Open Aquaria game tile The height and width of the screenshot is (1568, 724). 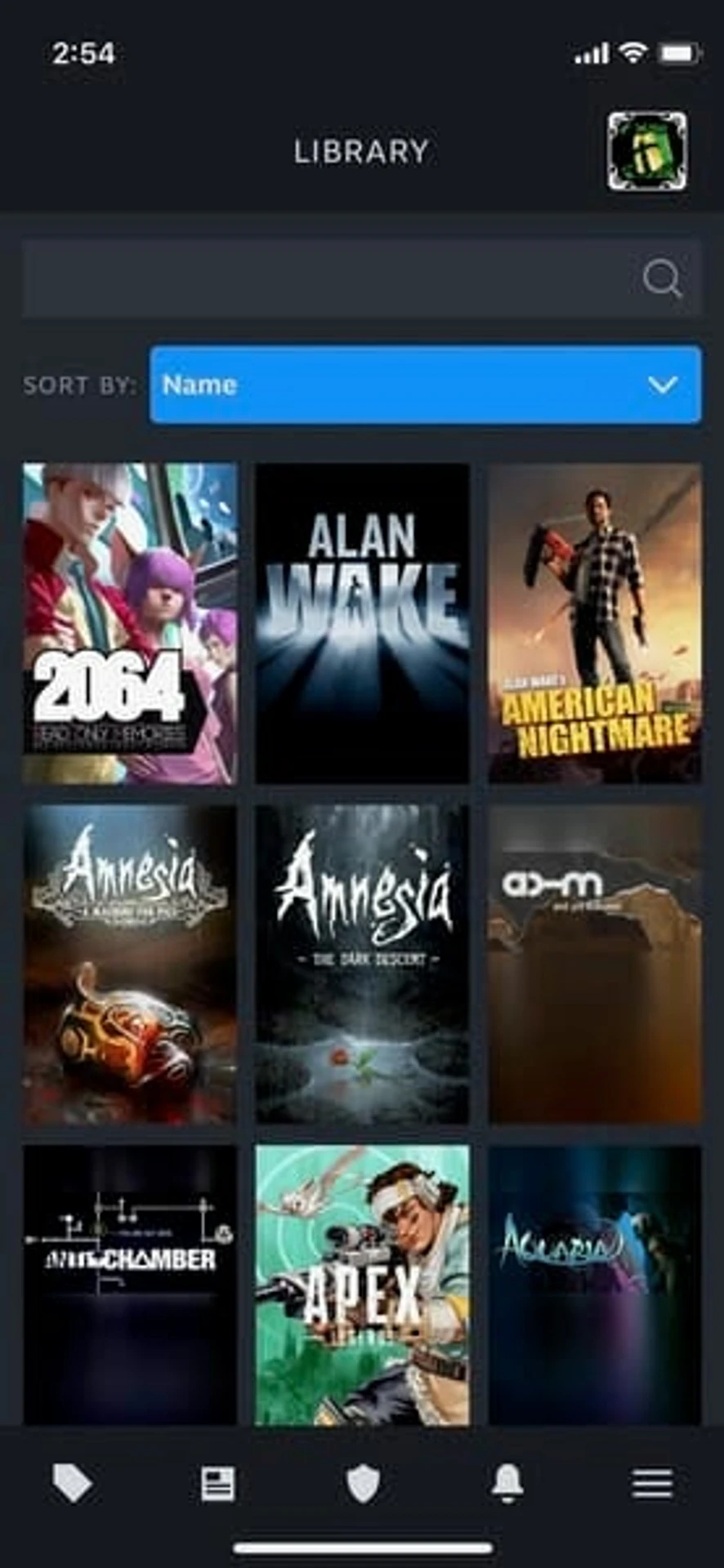(x=594, y=1285)
